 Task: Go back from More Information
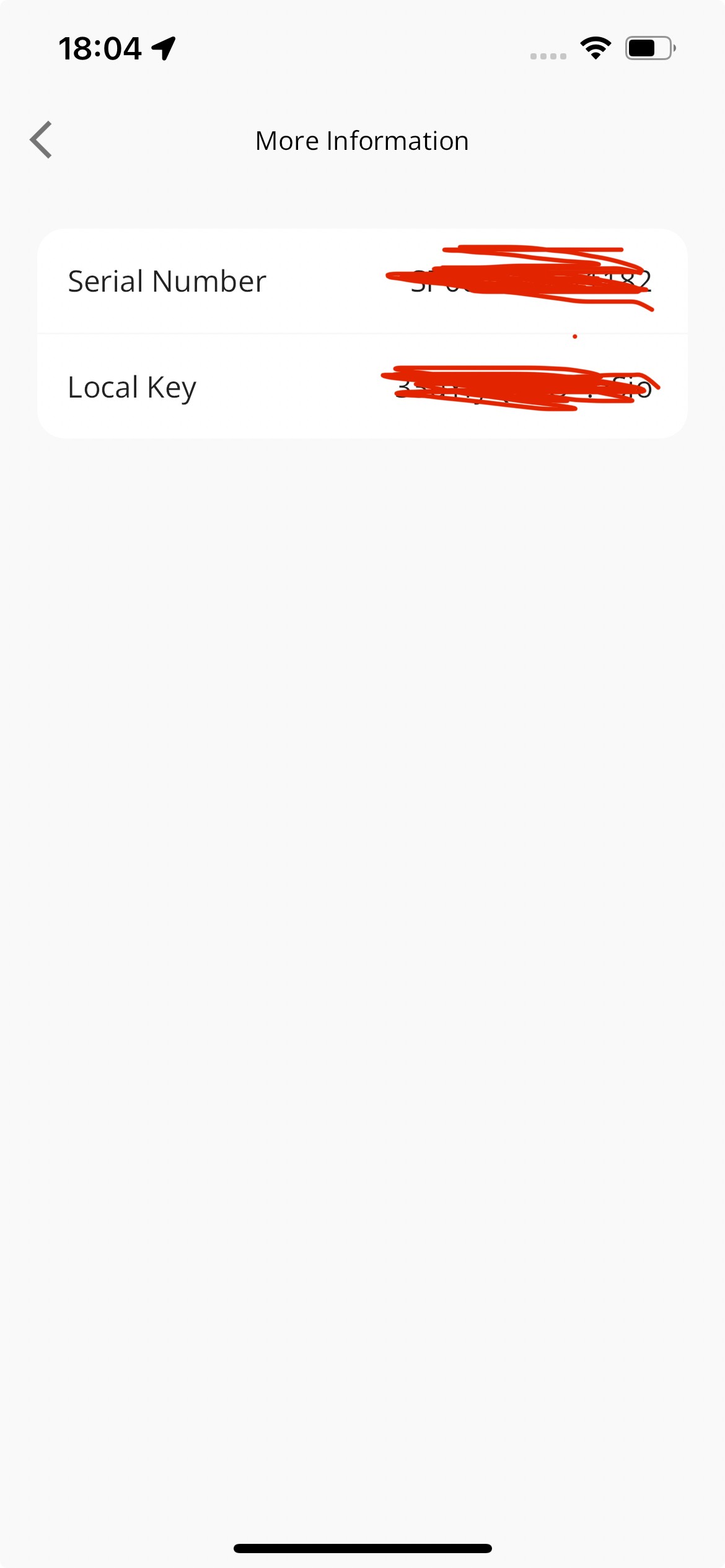click(41, 140)
